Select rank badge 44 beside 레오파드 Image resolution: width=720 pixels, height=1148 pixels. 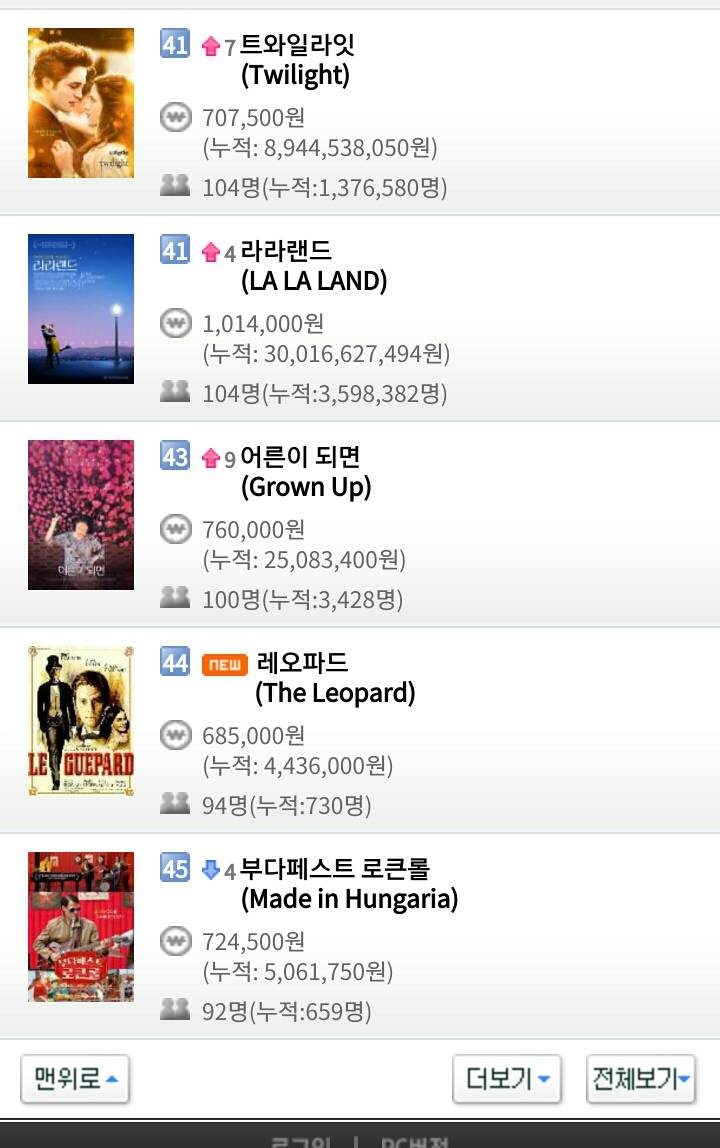(x=173, y=663)
